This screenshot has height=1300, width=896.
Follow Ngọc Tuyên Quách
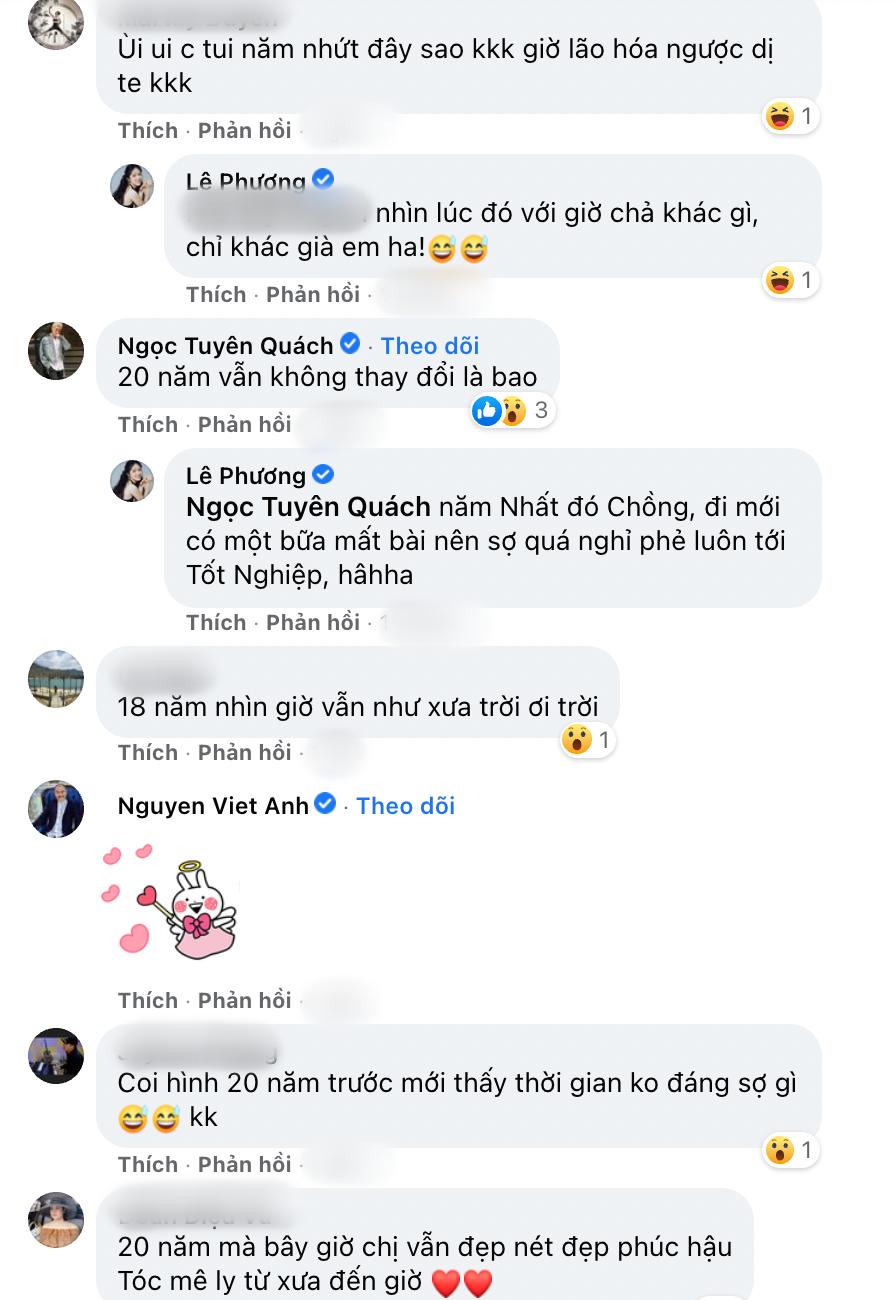coord(430,346)
